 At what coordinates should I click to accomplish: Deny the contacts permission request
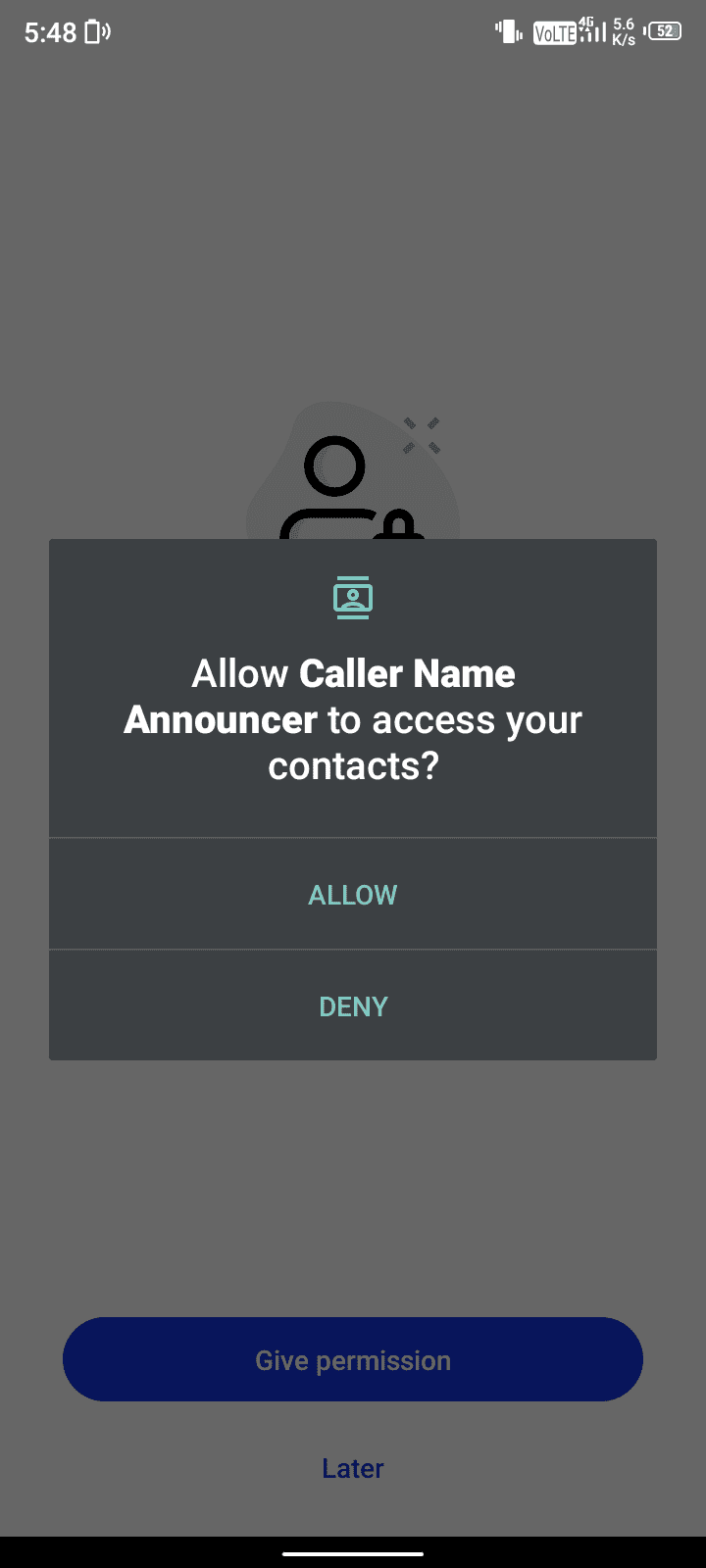coord(353,1006)
